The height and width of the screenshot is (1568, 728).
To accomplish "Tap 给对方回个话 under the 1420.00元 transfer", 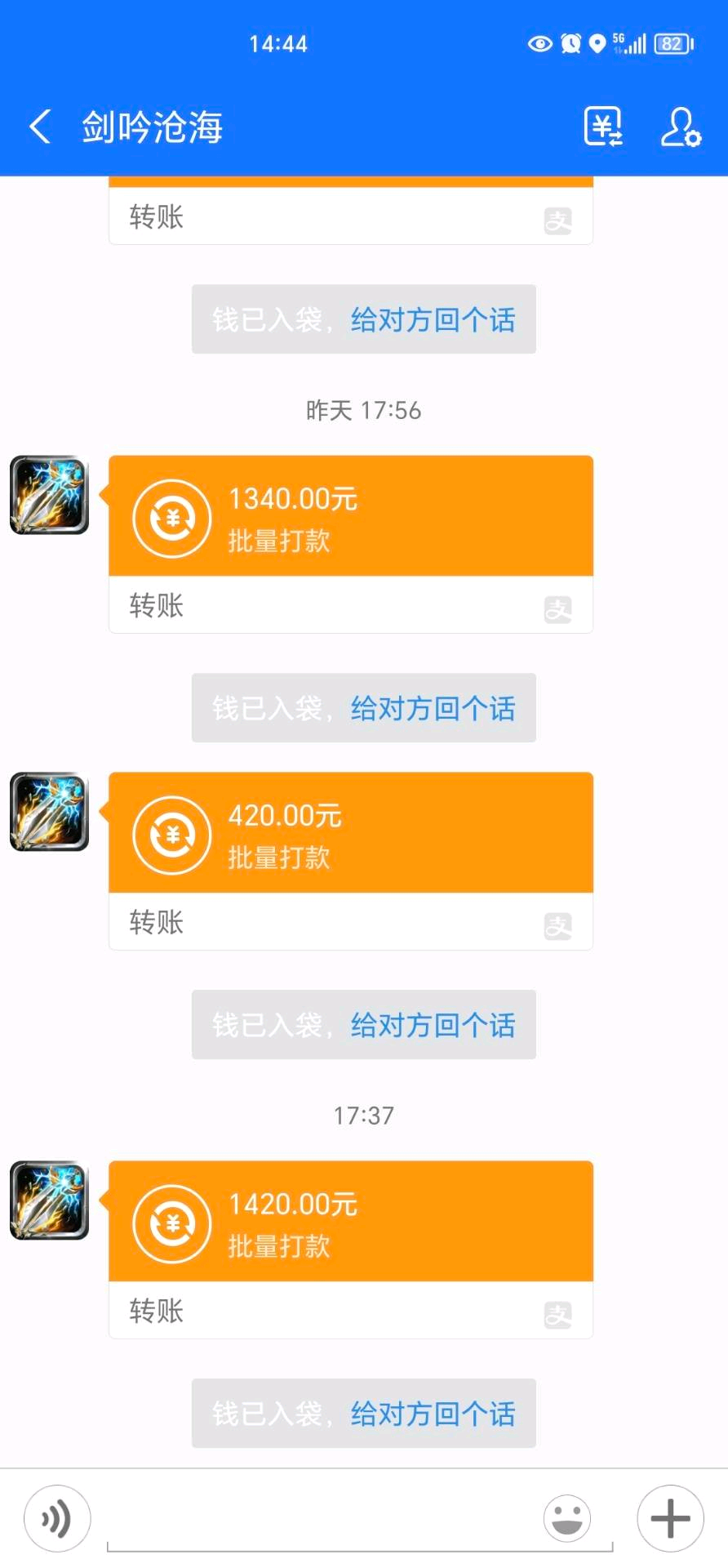I will coord(433,1414).
